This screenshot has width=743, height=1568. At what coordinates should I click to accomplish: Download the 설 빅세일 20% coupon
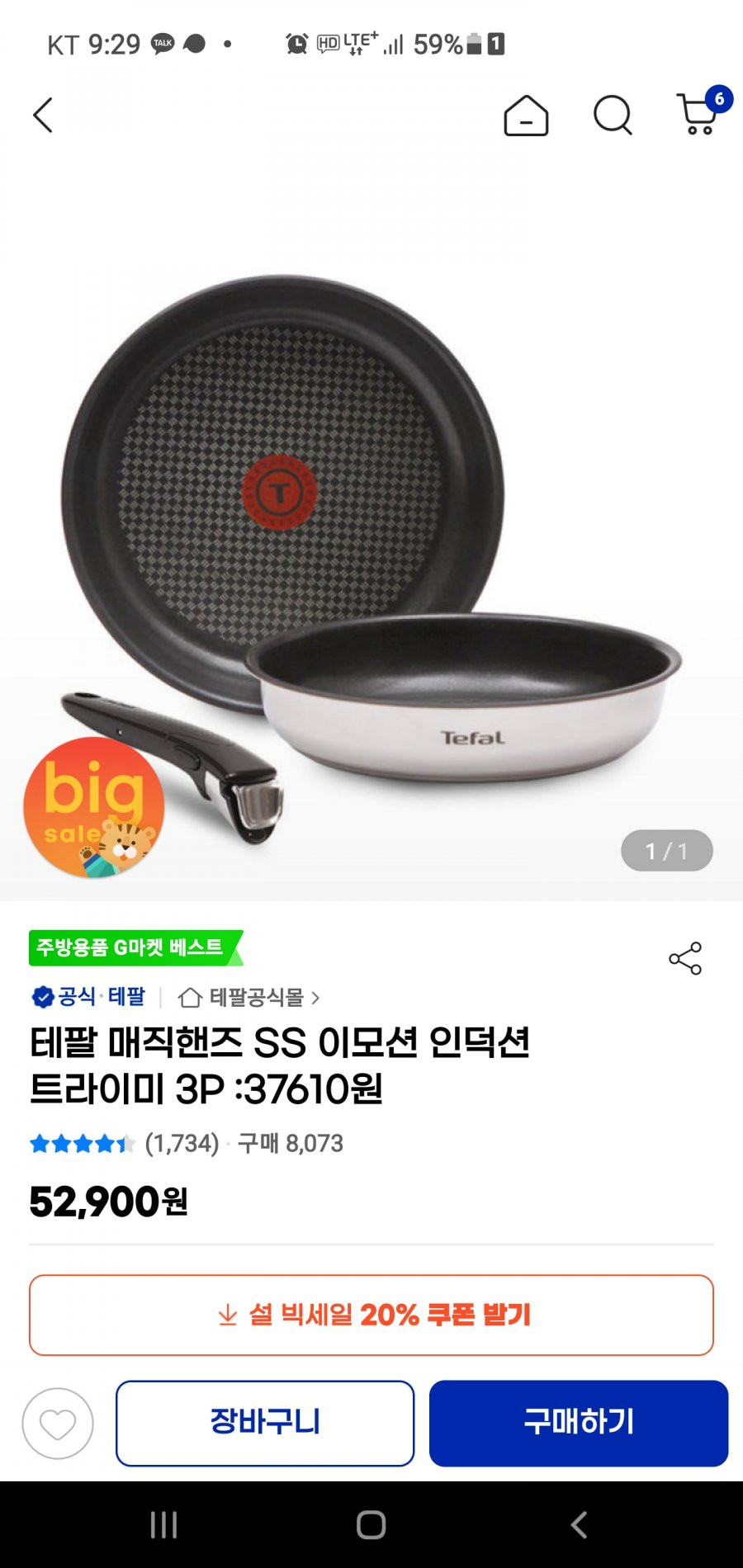371,1315
